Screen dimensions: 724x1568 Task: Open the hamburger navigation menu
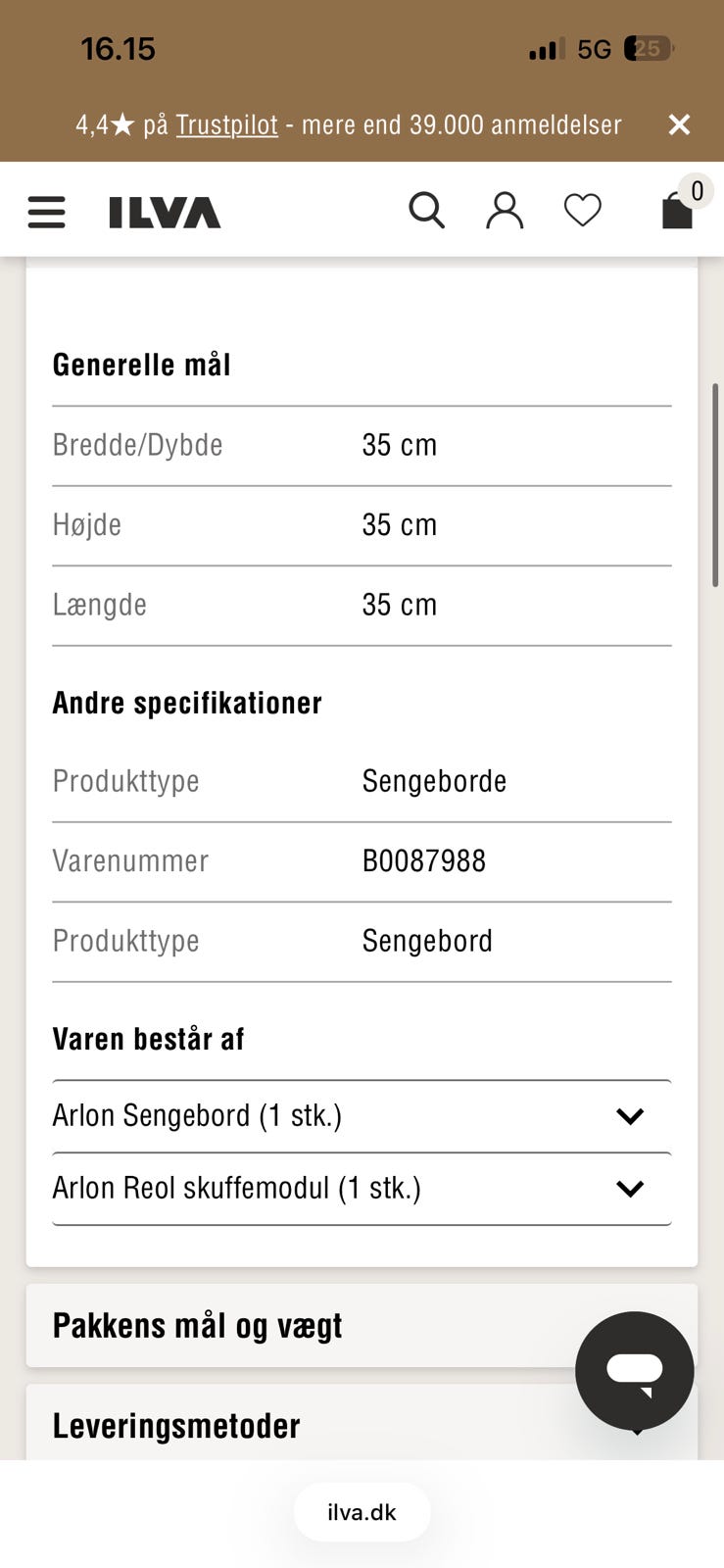46,212
